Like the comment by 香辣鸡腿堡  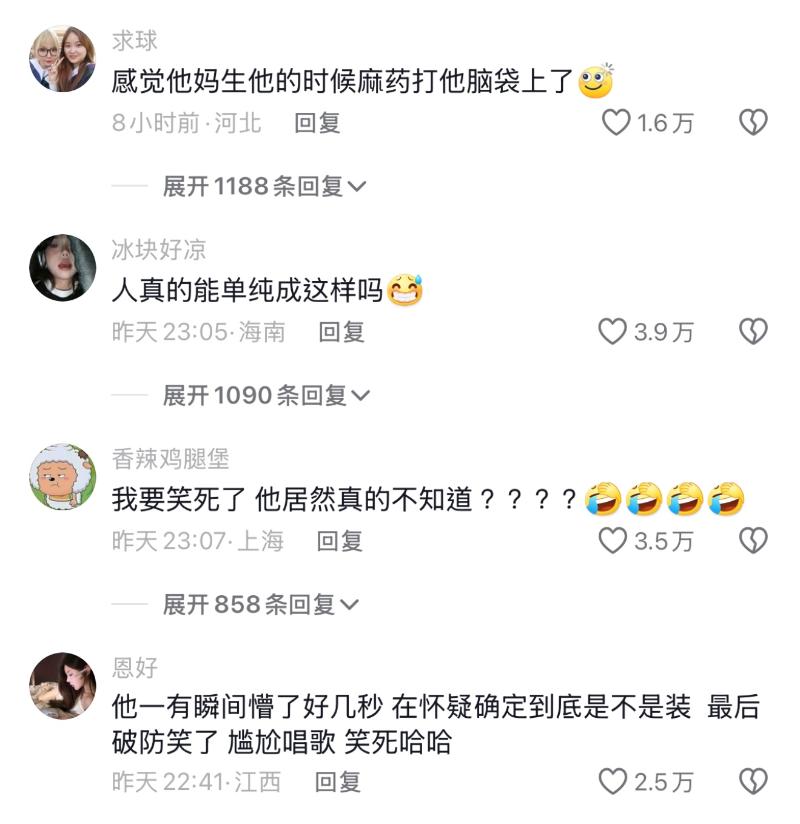(612, 541)
